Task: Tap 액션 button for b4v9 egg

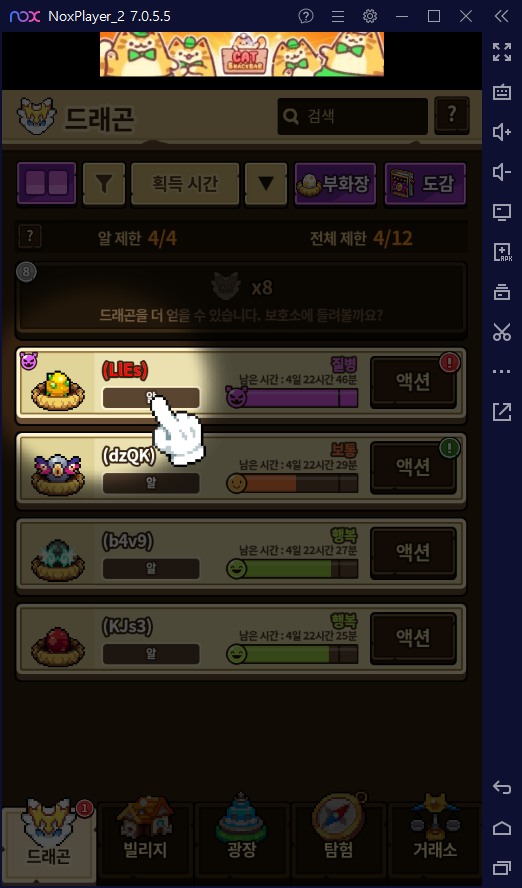Action: pos(413,553)
